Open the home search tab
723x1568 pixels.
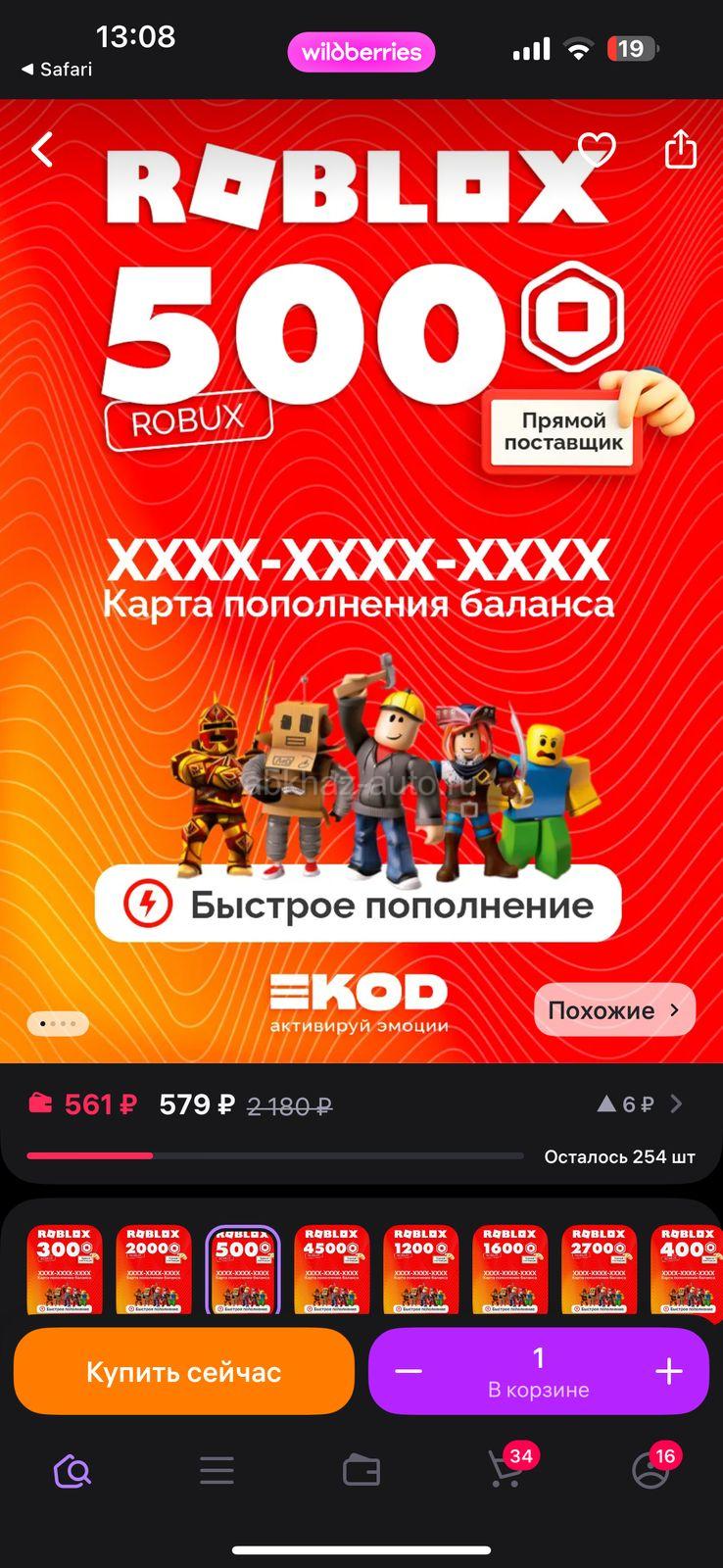tap(72, 1471)
